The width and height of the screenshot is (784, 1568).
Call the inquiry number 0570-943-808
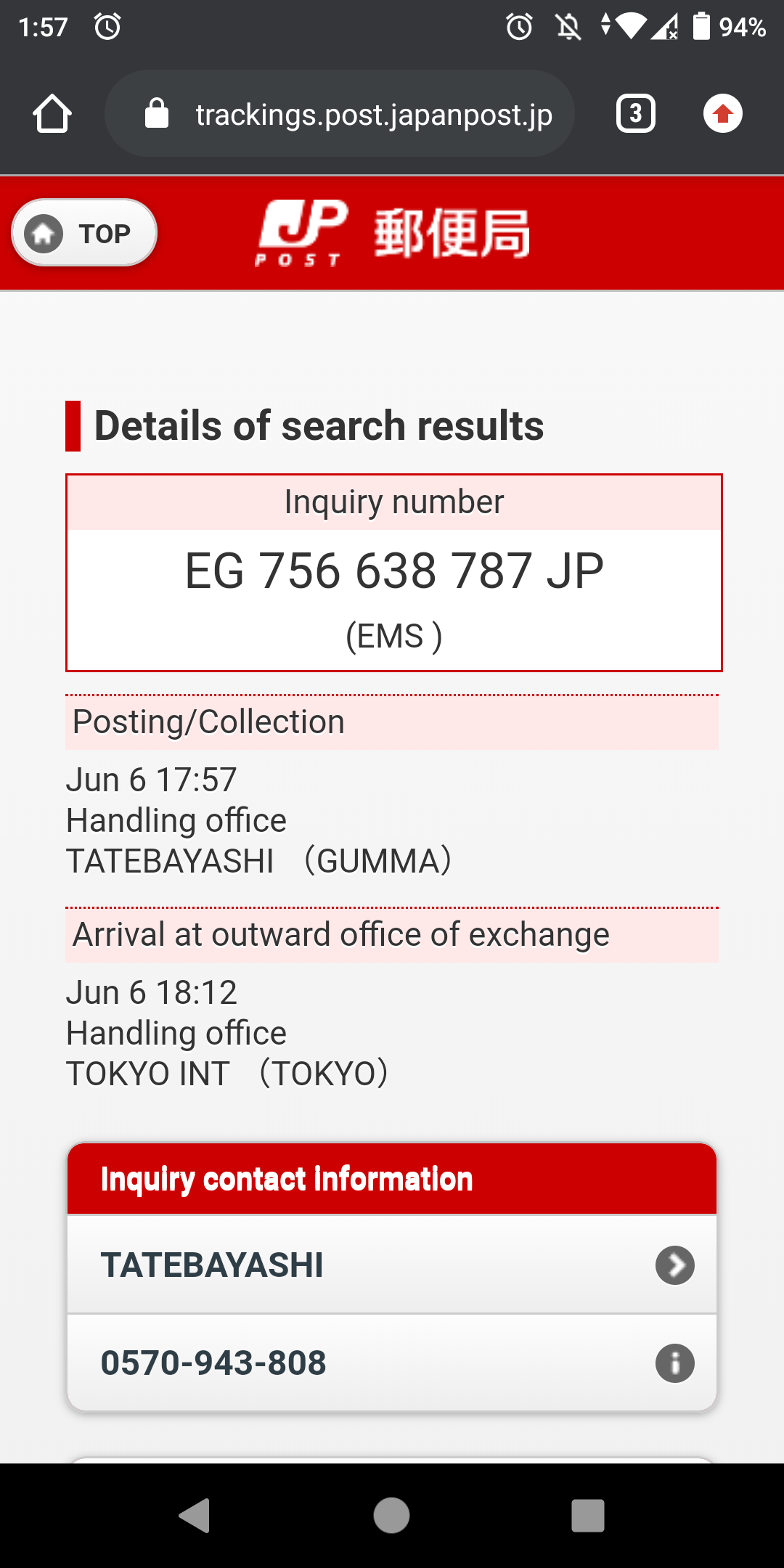(x=392, y=1363)
